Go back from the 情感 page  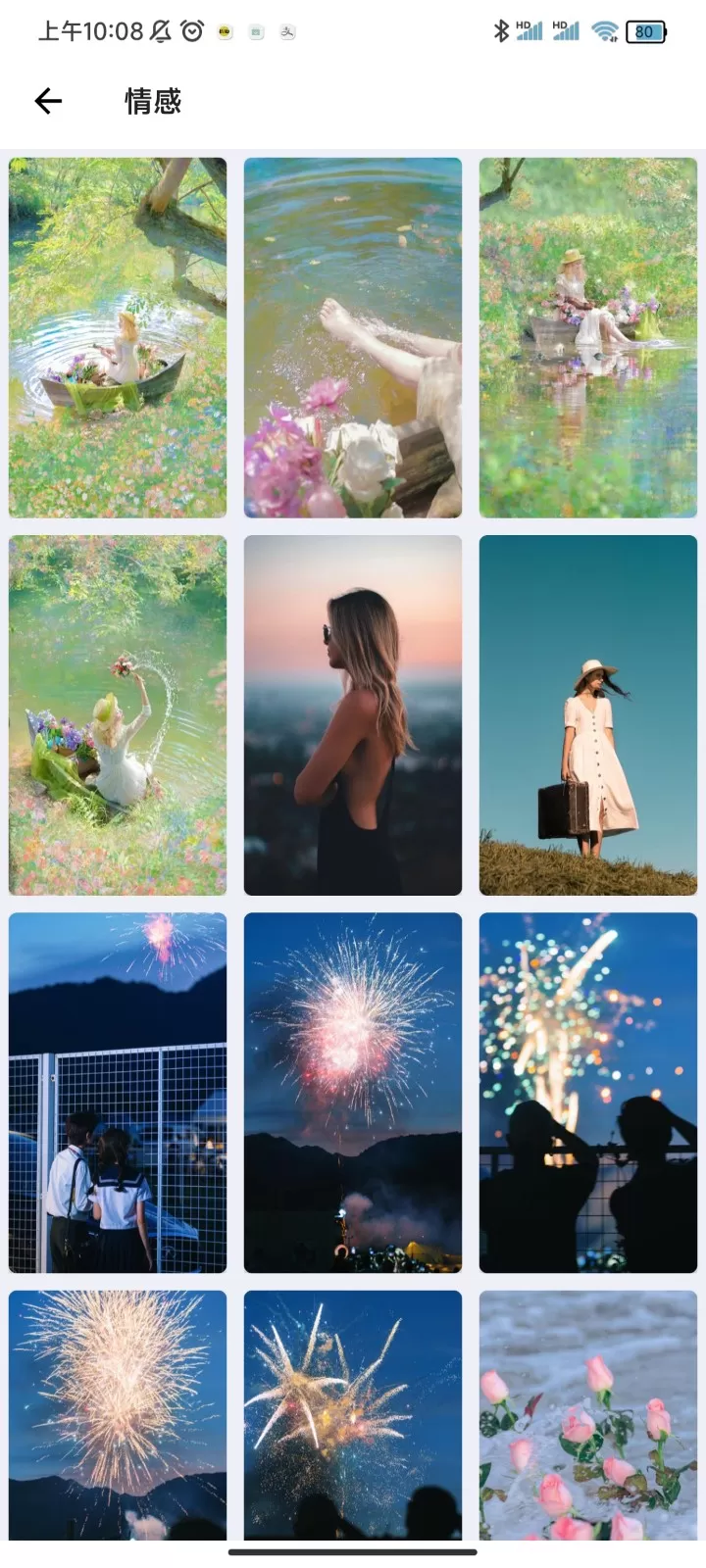pos(48,101)
